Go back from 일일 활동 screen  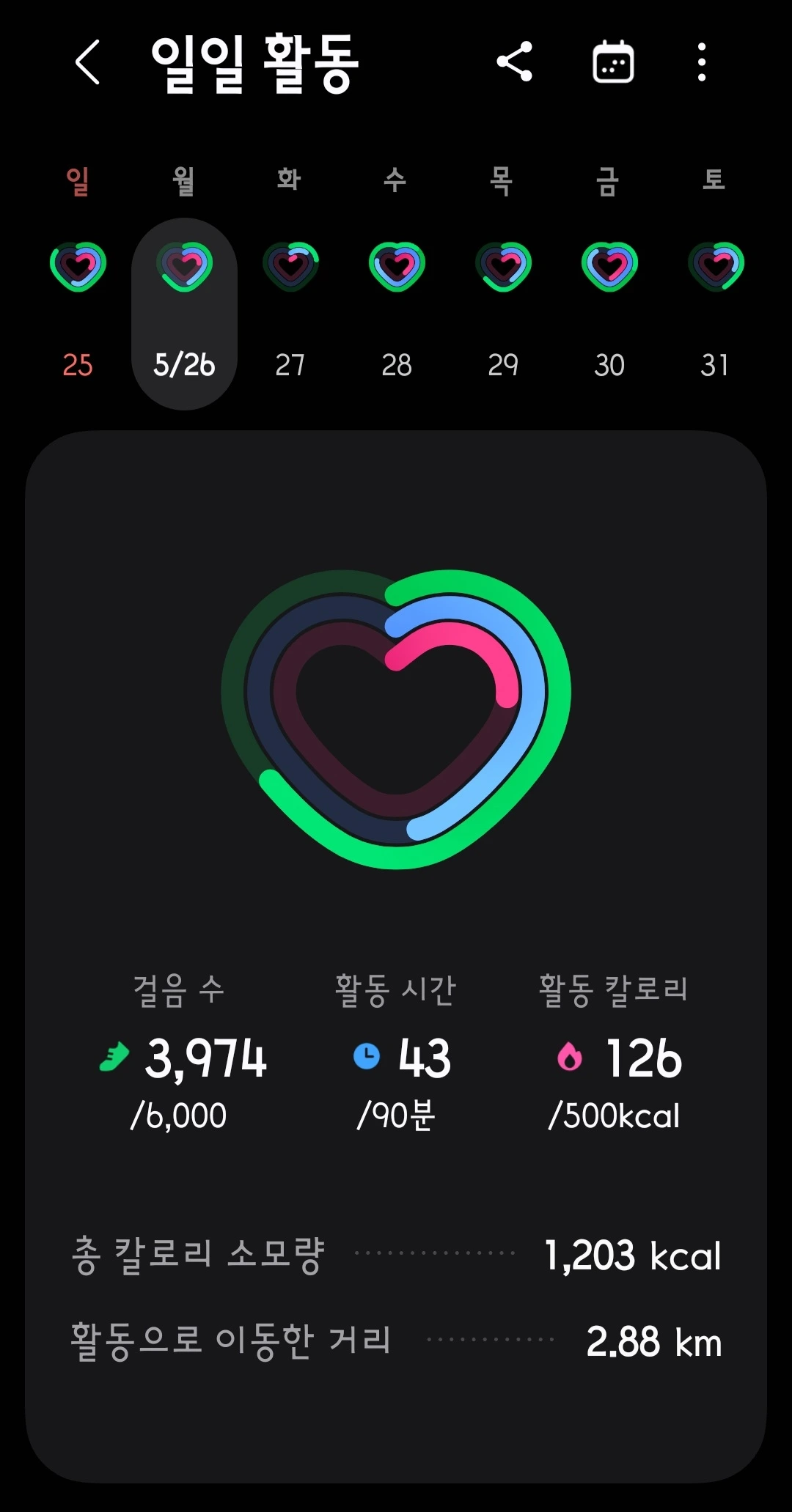pyautogui.click(x=88, y=63)
